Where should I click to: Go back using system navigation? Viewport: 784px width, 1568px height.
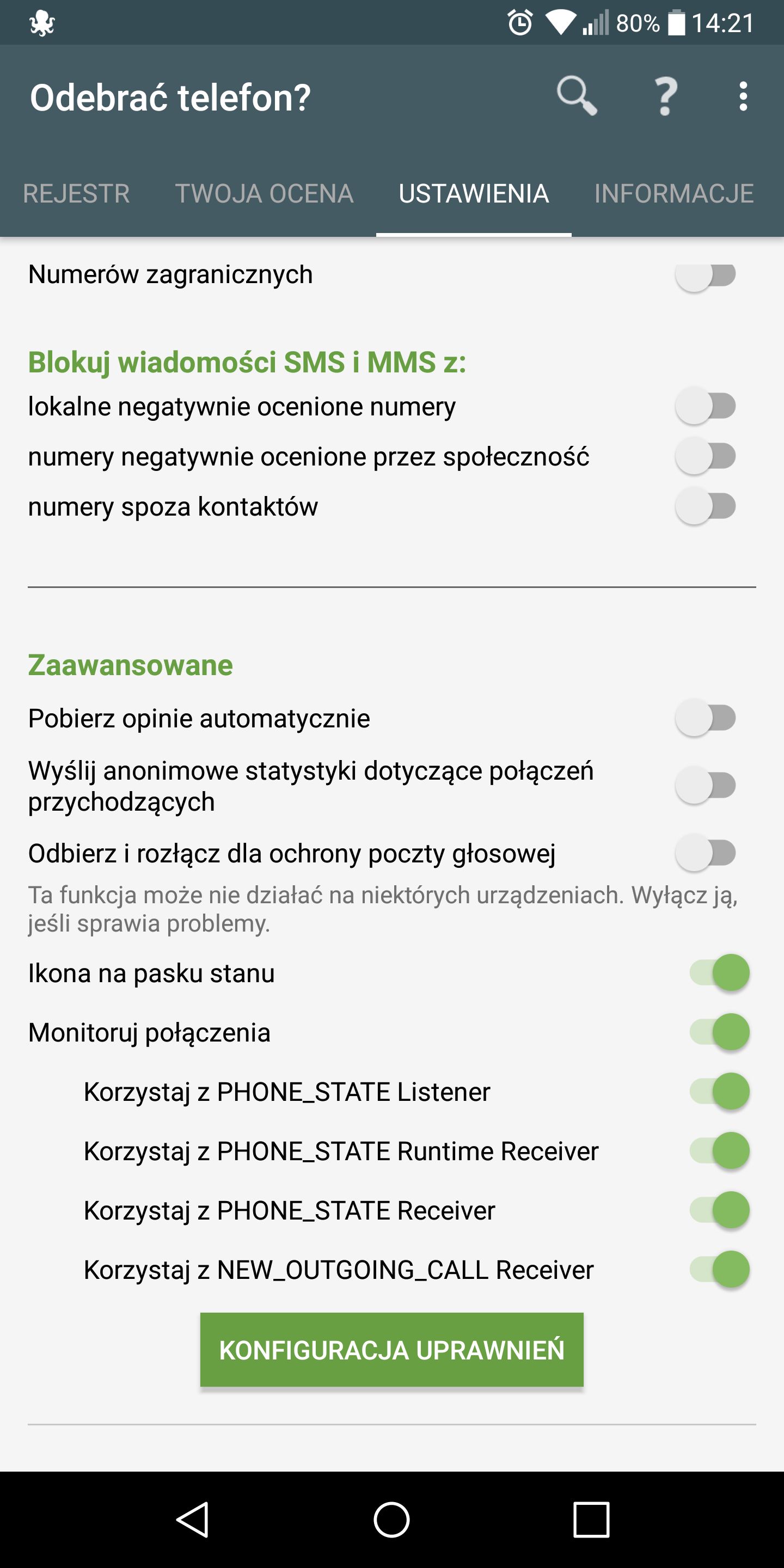click(x=193, y=1520)
